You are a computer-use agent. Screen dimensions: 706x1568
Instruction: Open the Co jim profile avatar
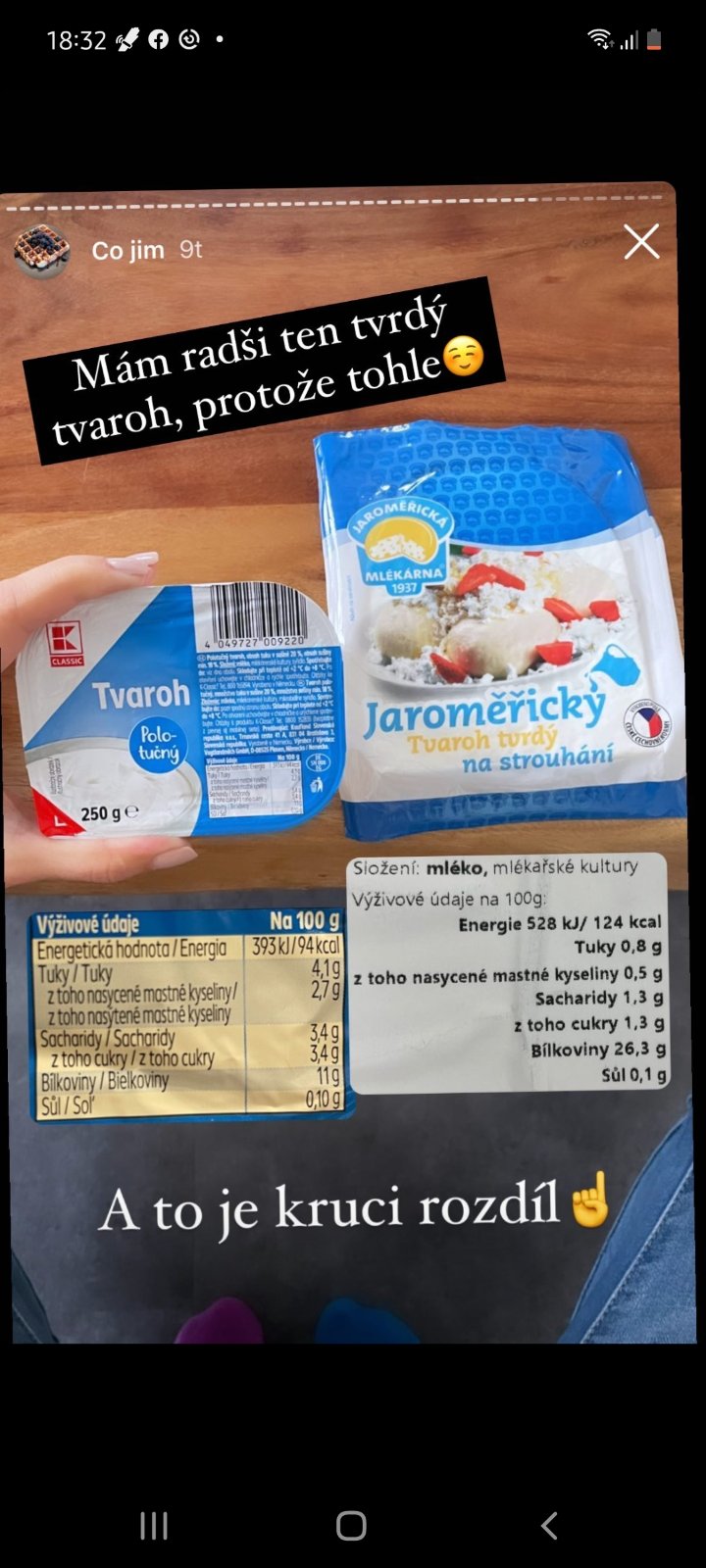tap(41, 251)
